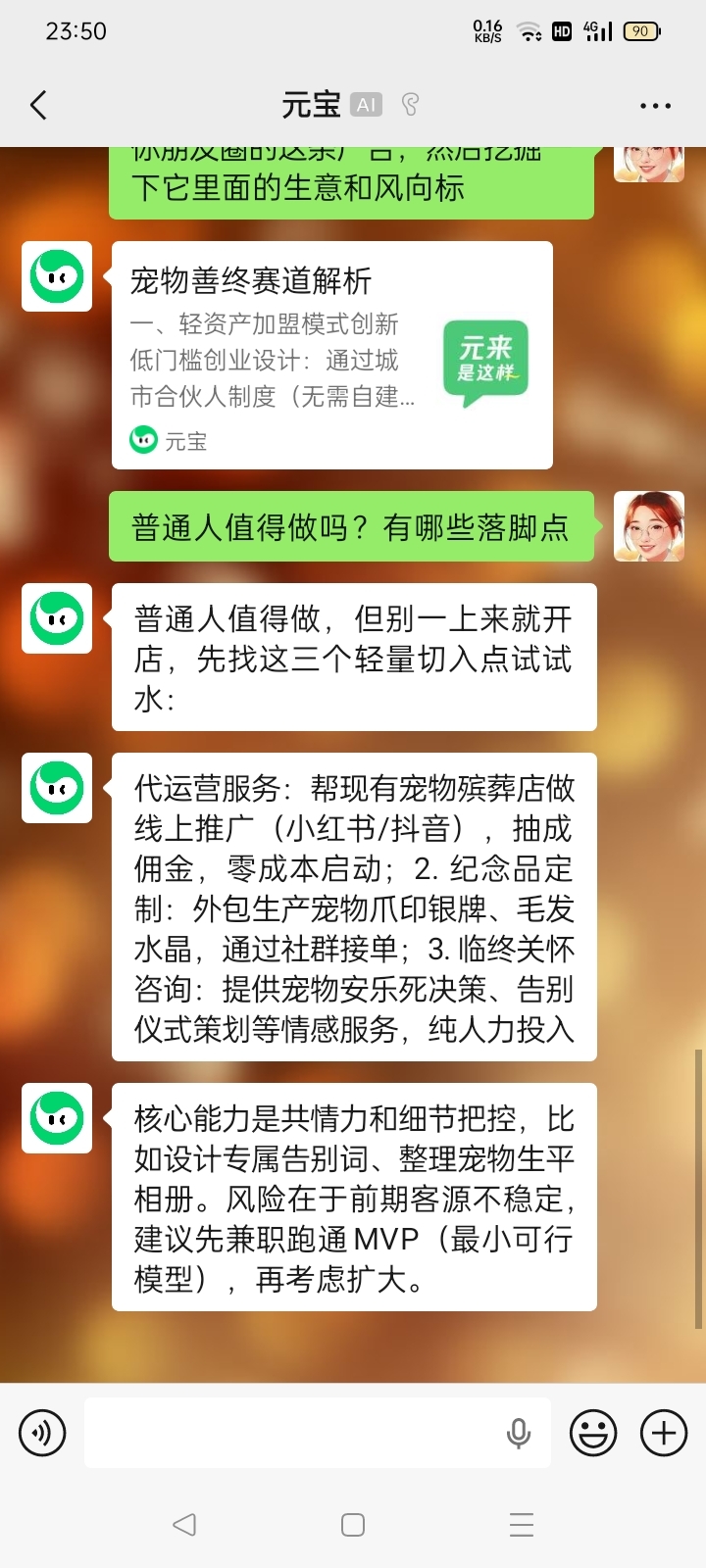
Task: Tap the system home button
Action: (x=353, y=1525)
